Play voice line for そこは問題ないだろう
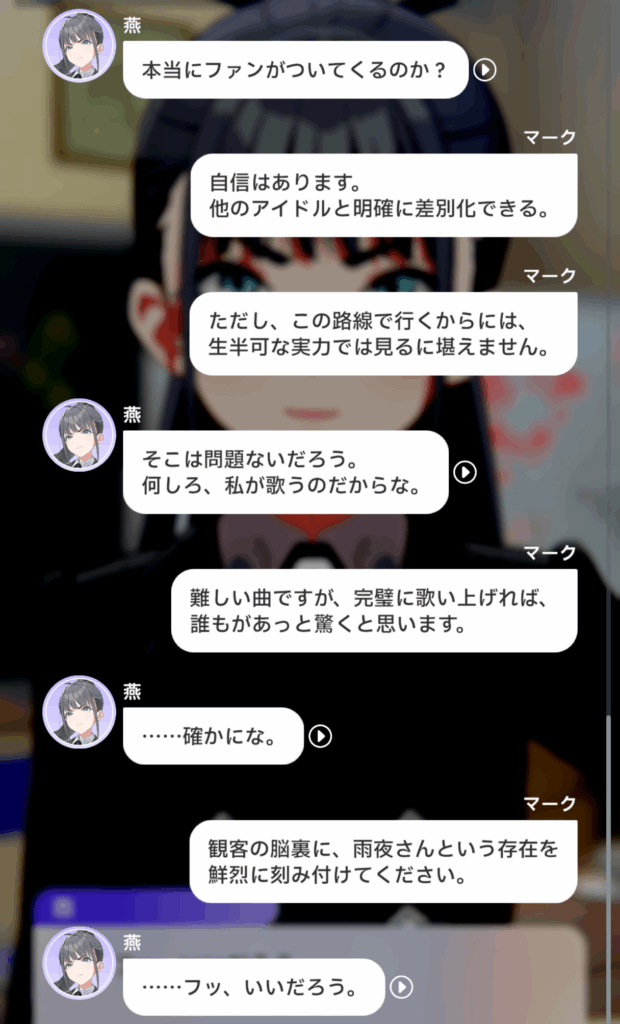The image size is (620, 1024). pos(465,472)
